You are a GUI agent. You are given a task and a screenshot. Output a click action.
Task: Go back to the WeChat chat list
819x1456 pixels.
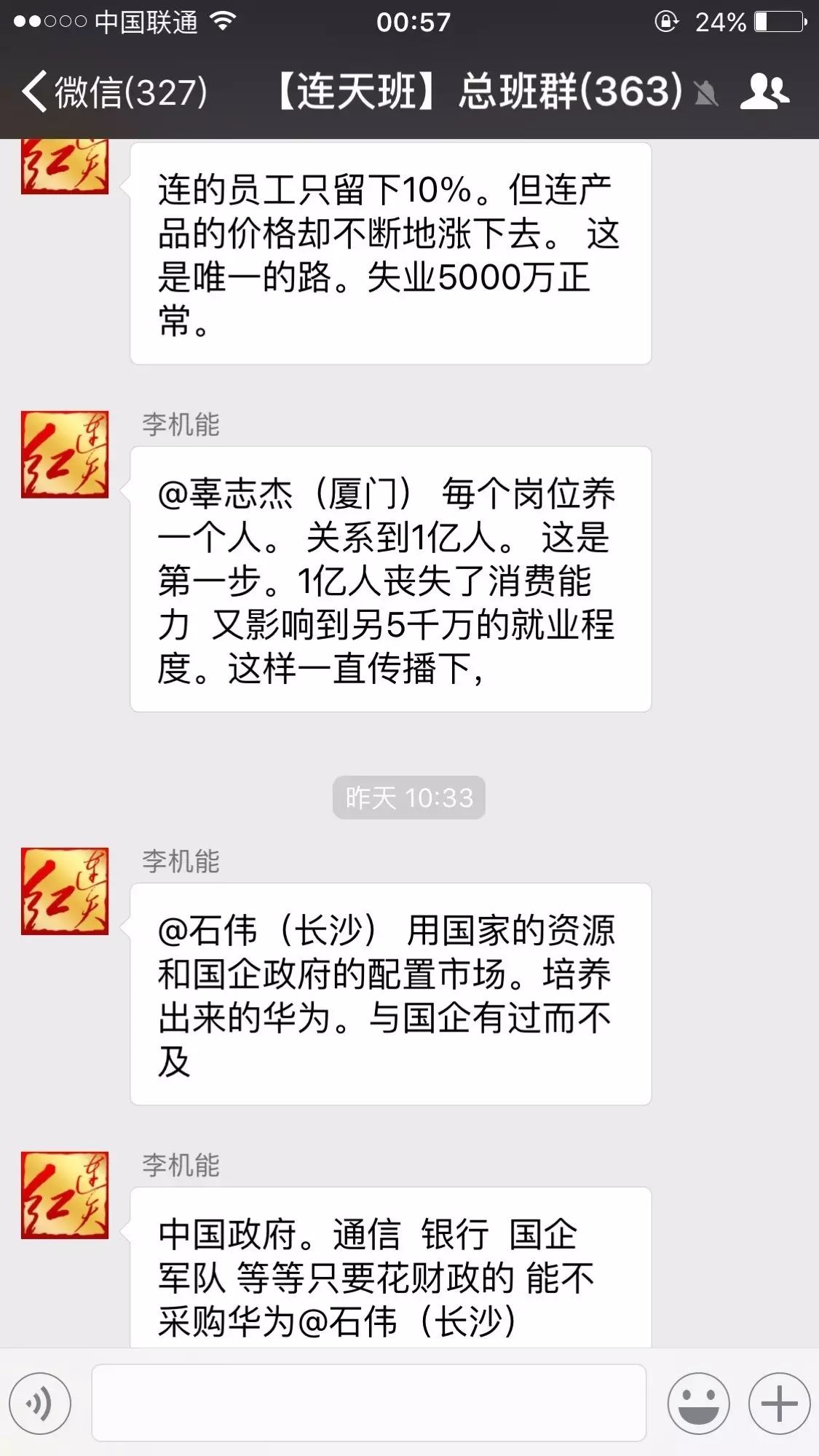(x=113, y=92)
